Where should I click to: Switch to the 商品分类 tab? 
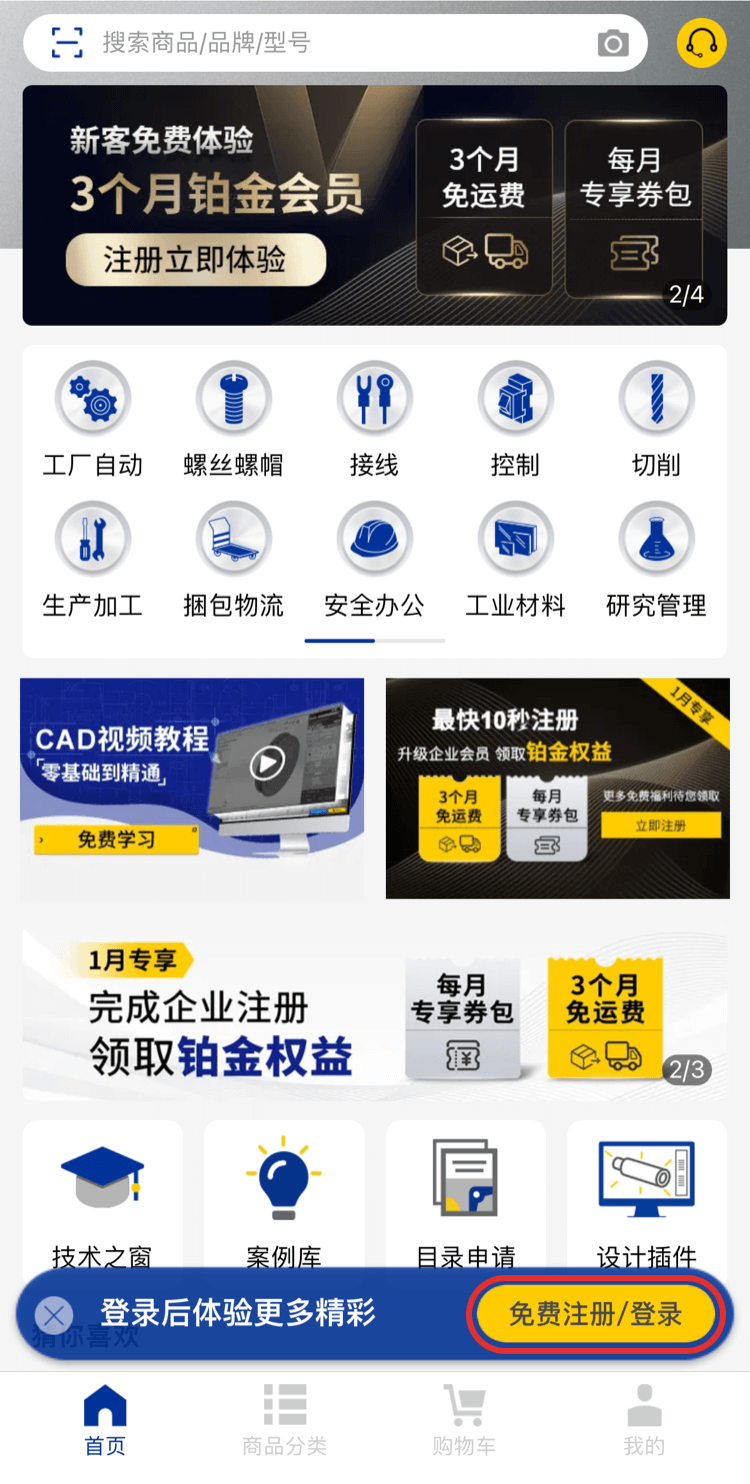pos(285,1420)
